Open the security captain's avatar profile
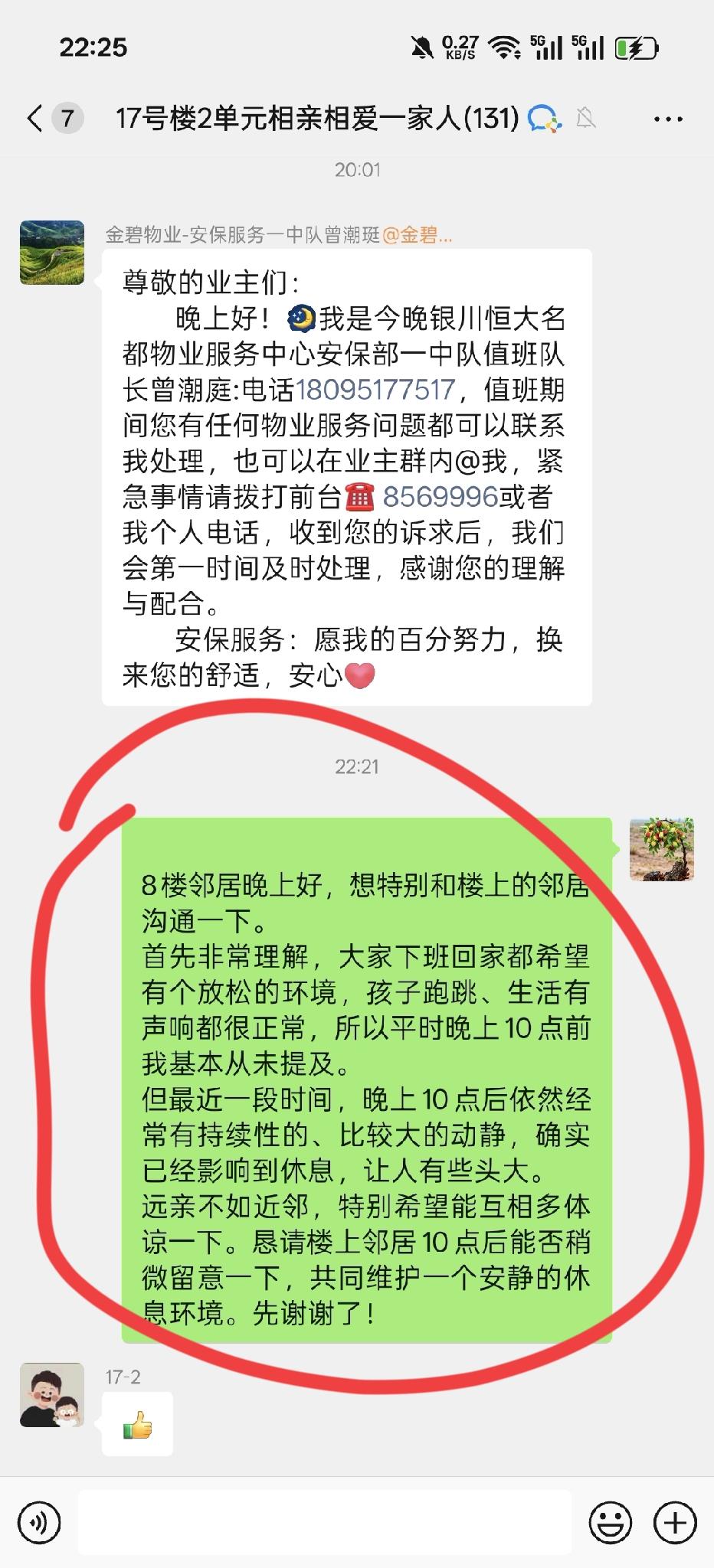Image resolution: width=714 pixels, height=1568 pixels. point(52,253)
